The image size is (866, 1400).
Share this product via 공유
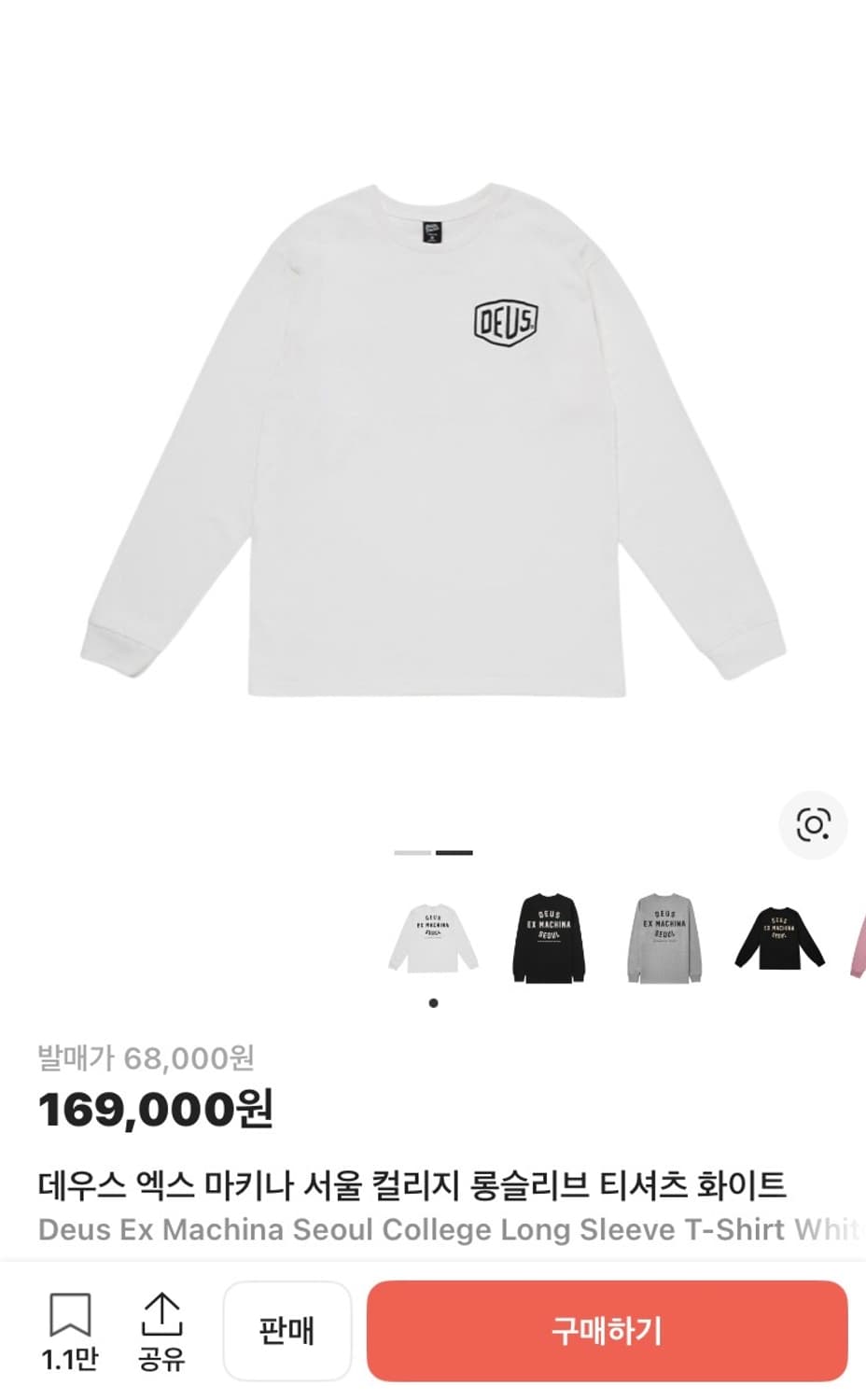(x=161, y=1331)
